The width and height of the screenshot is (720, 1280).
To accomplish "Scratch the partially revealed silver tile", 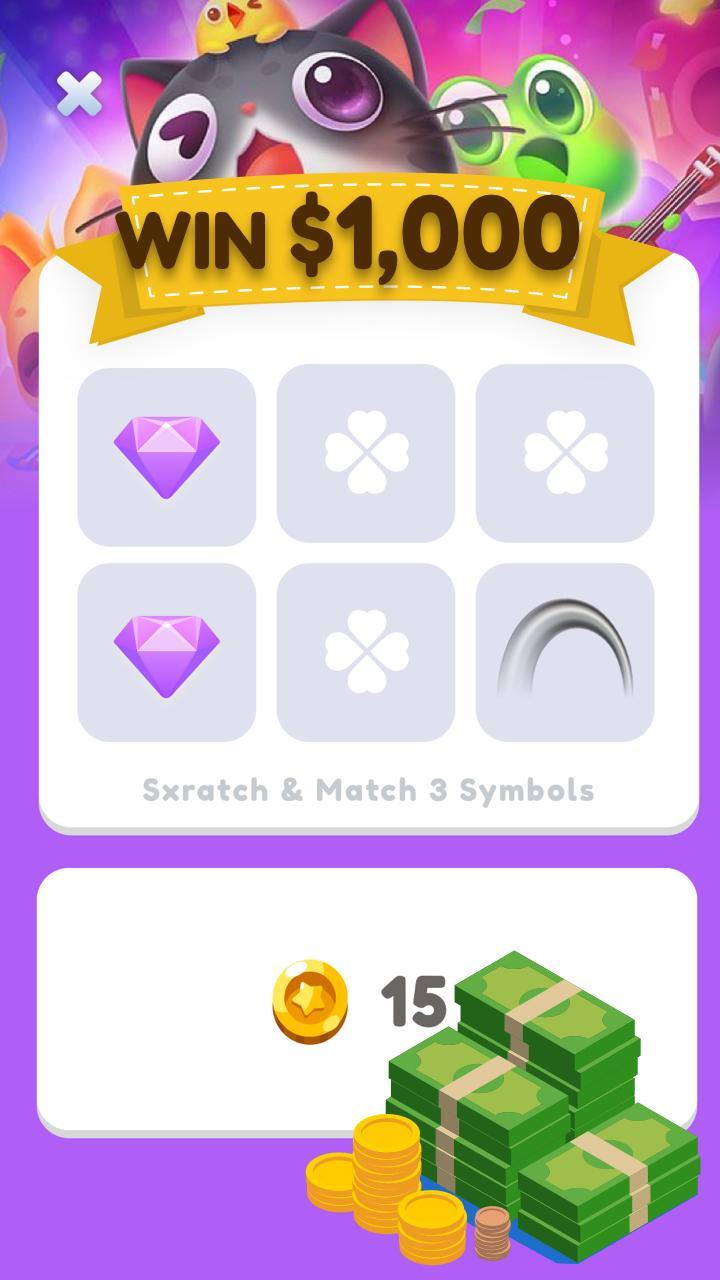I will click(x=565, y=652).
